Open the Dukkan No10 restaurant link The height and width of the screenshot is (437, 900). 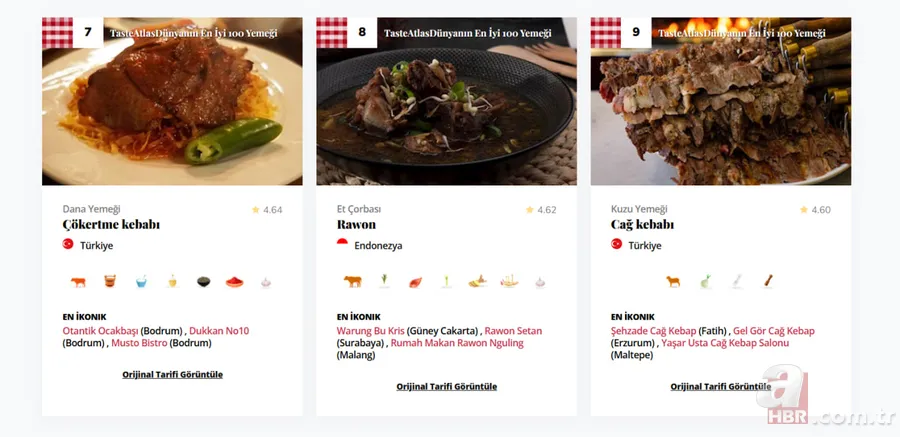click(218, 331)
